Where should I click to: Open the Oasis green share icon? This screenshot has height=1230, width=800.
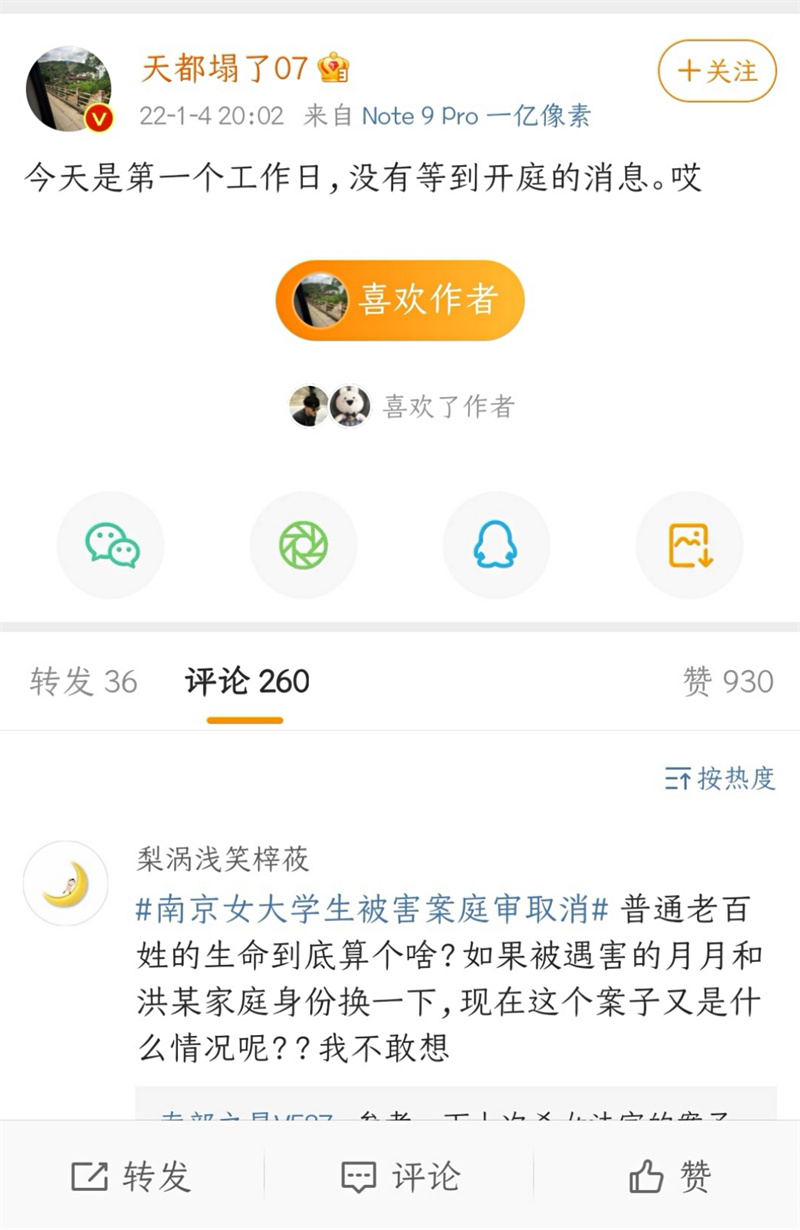pos(303,545)
